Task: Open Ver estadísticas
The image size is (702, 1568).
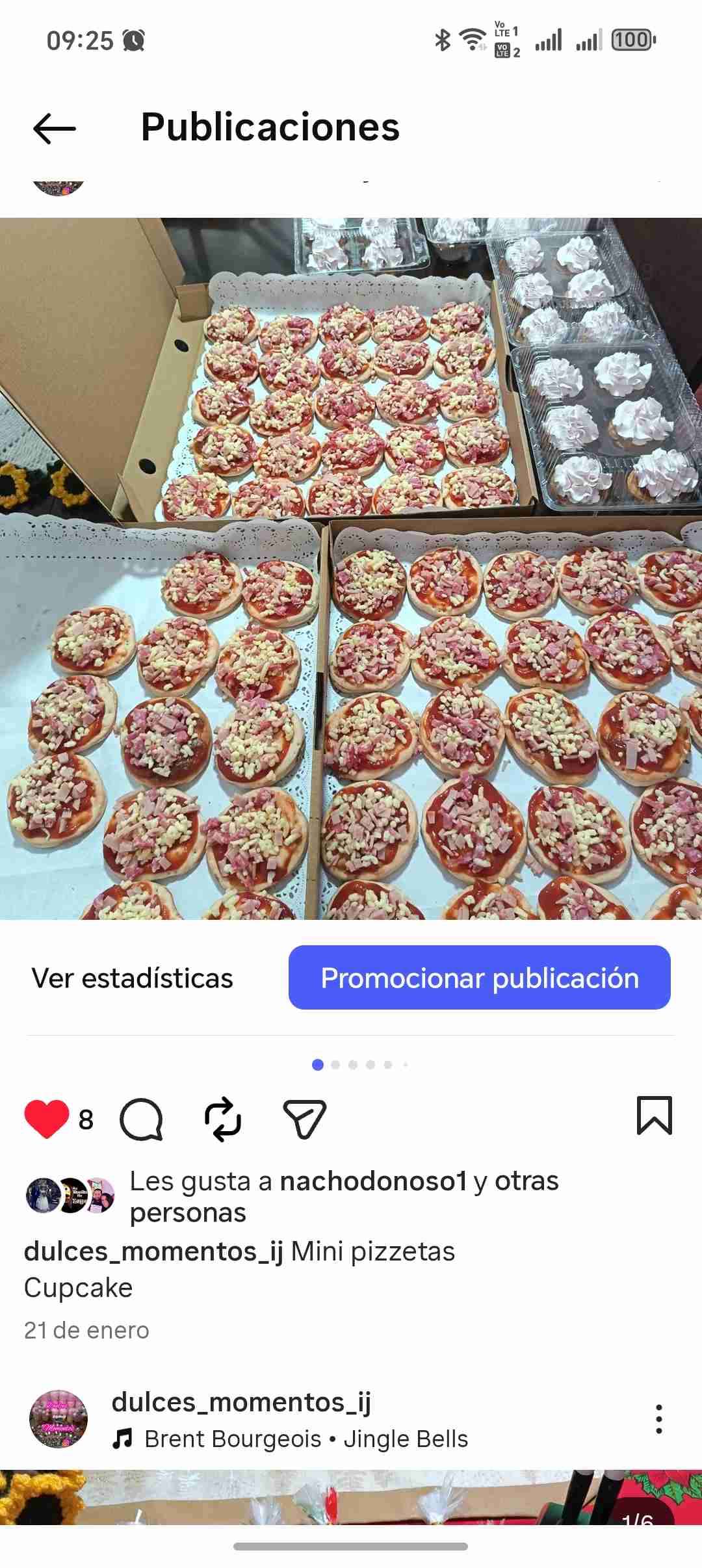Action: 133,978
